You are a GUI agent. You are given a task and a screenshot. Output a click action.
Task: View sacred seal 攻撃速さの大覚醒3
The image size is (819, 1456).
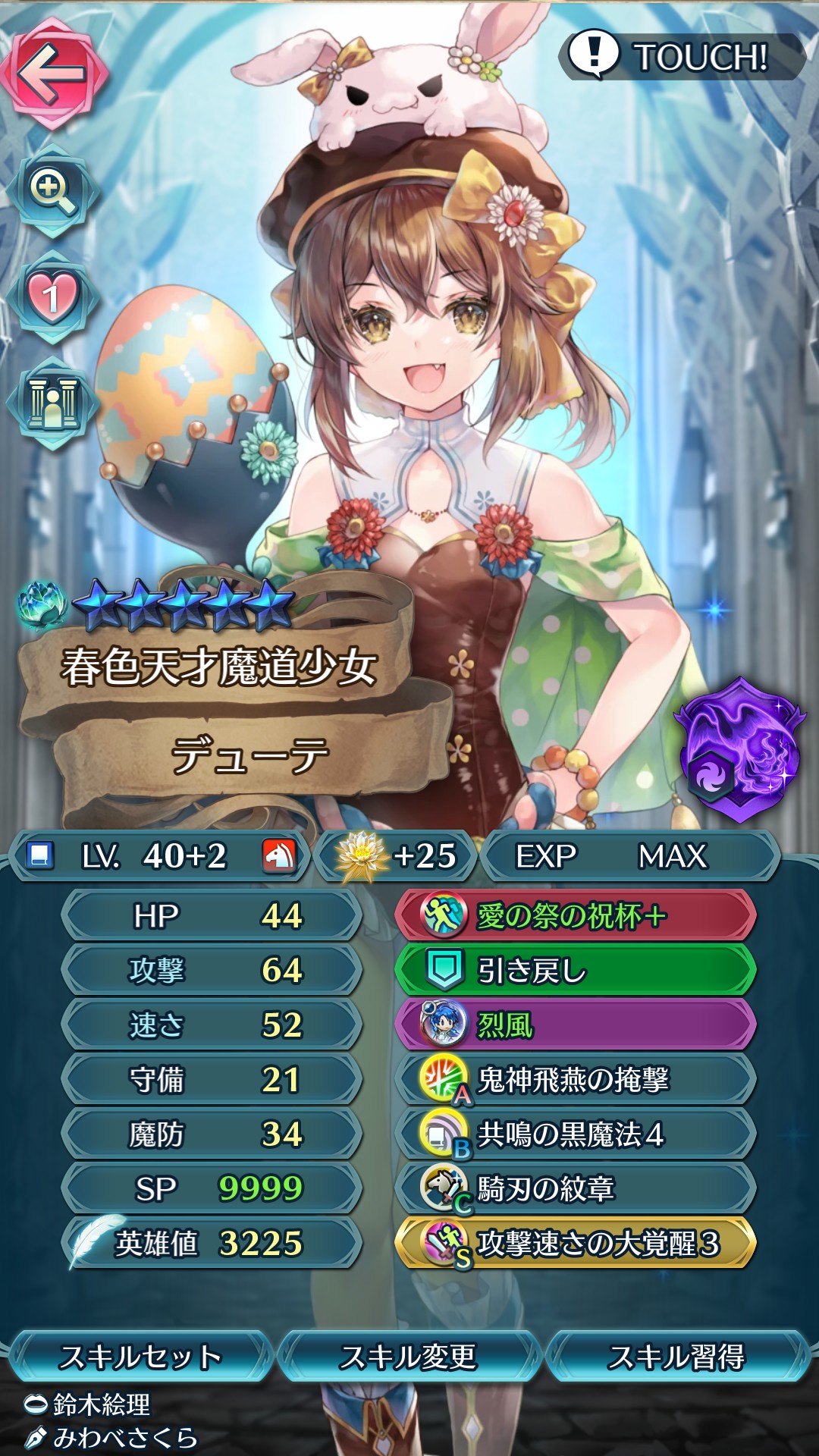[x=575, y=1244]
